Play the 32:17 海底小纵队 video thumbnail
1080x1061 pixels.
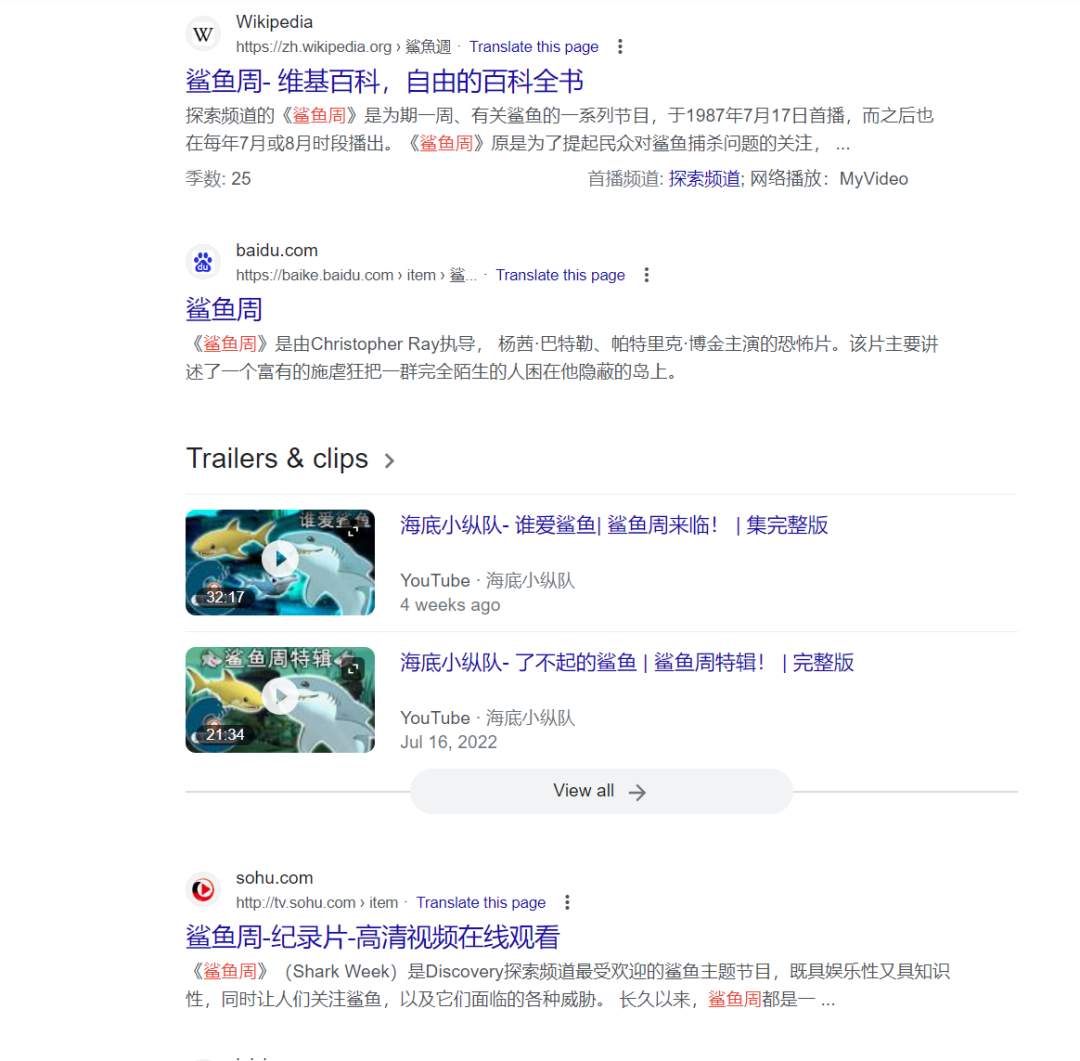tap(280, 562)
